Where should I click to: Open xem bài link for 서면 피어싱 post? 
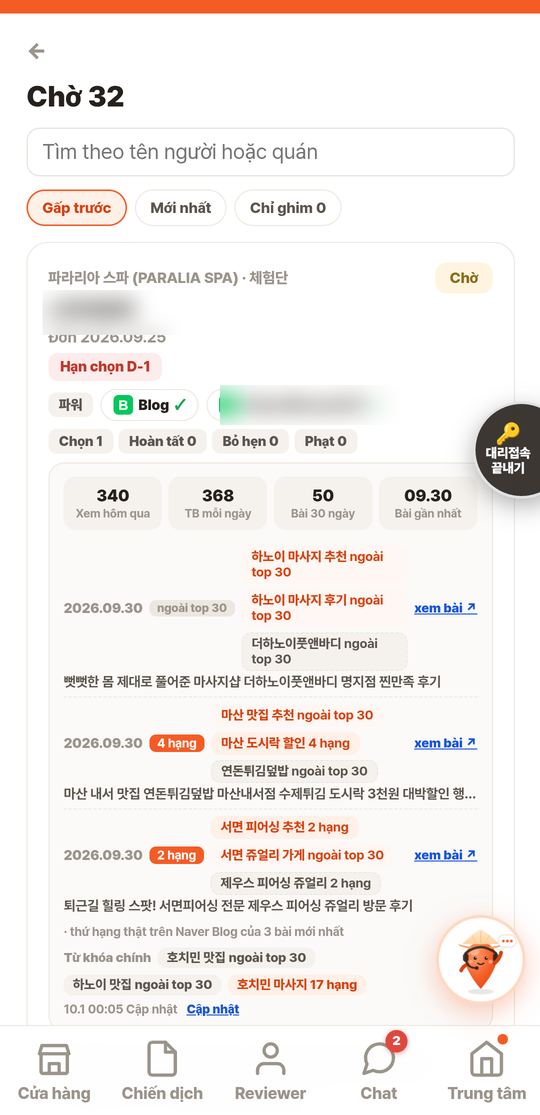tap(445, 855)
